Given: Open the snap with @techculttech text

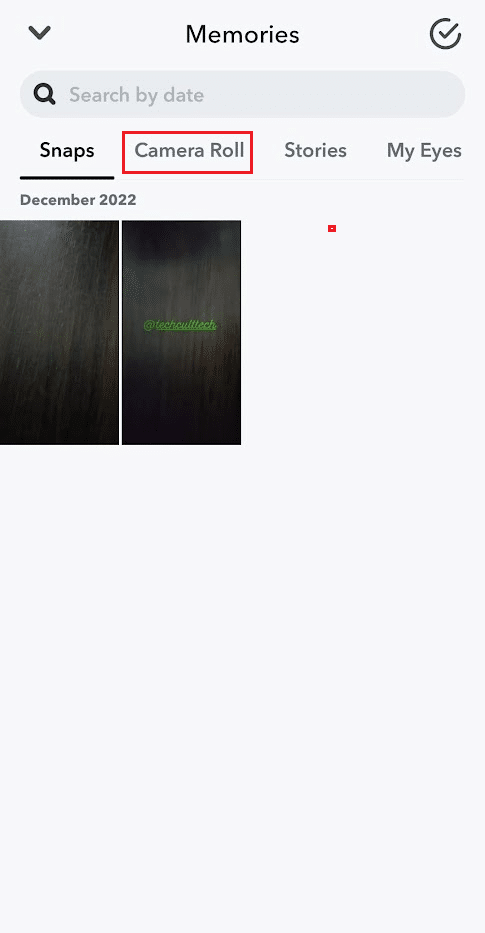Looking at the screenshot, I should coord(182,333).
